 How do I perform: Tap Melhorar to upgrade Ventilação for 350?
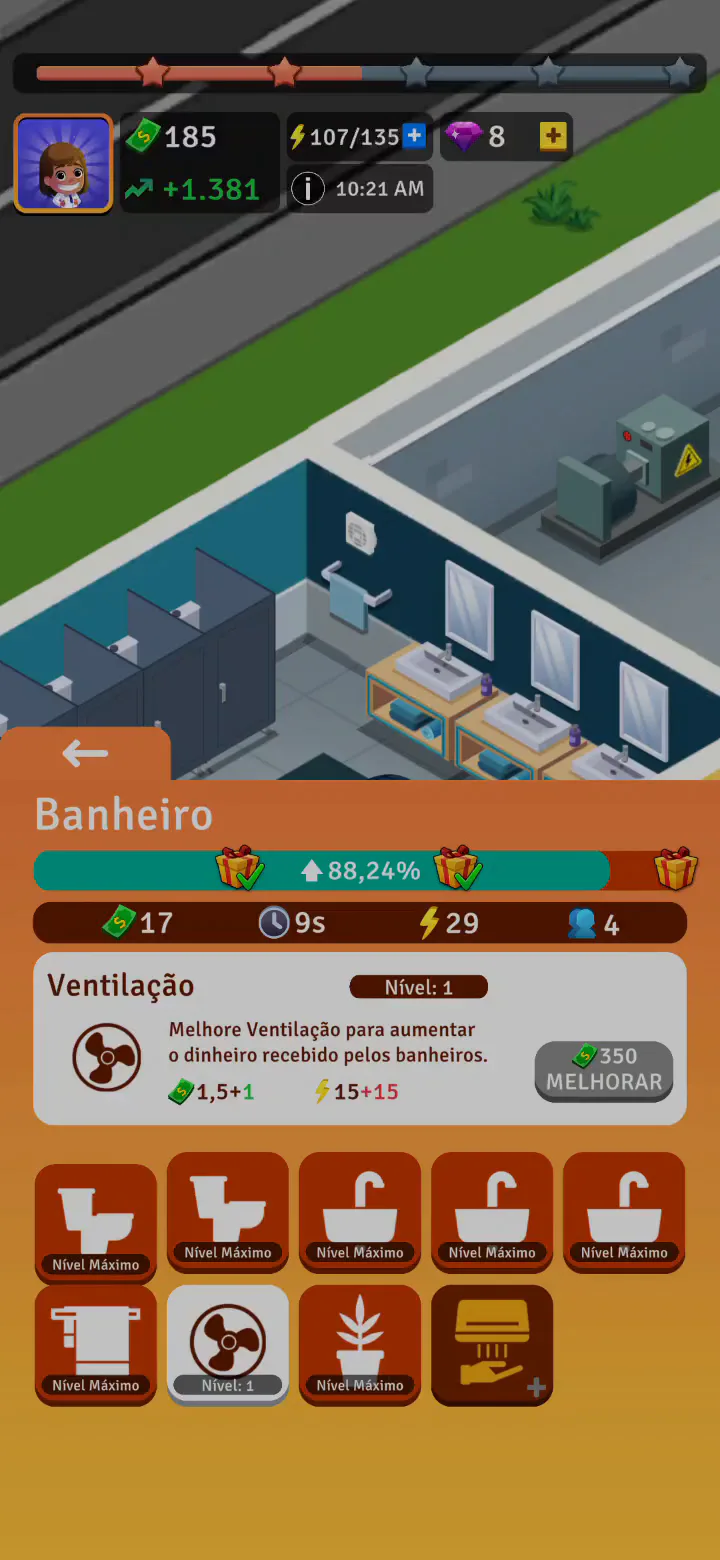coord(603,1070)
